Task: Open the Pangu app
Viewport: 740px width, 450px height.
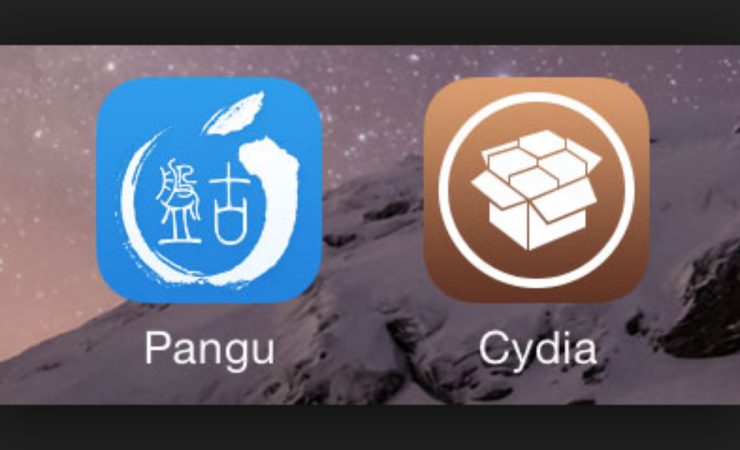Action: click(x=209, y=190)
